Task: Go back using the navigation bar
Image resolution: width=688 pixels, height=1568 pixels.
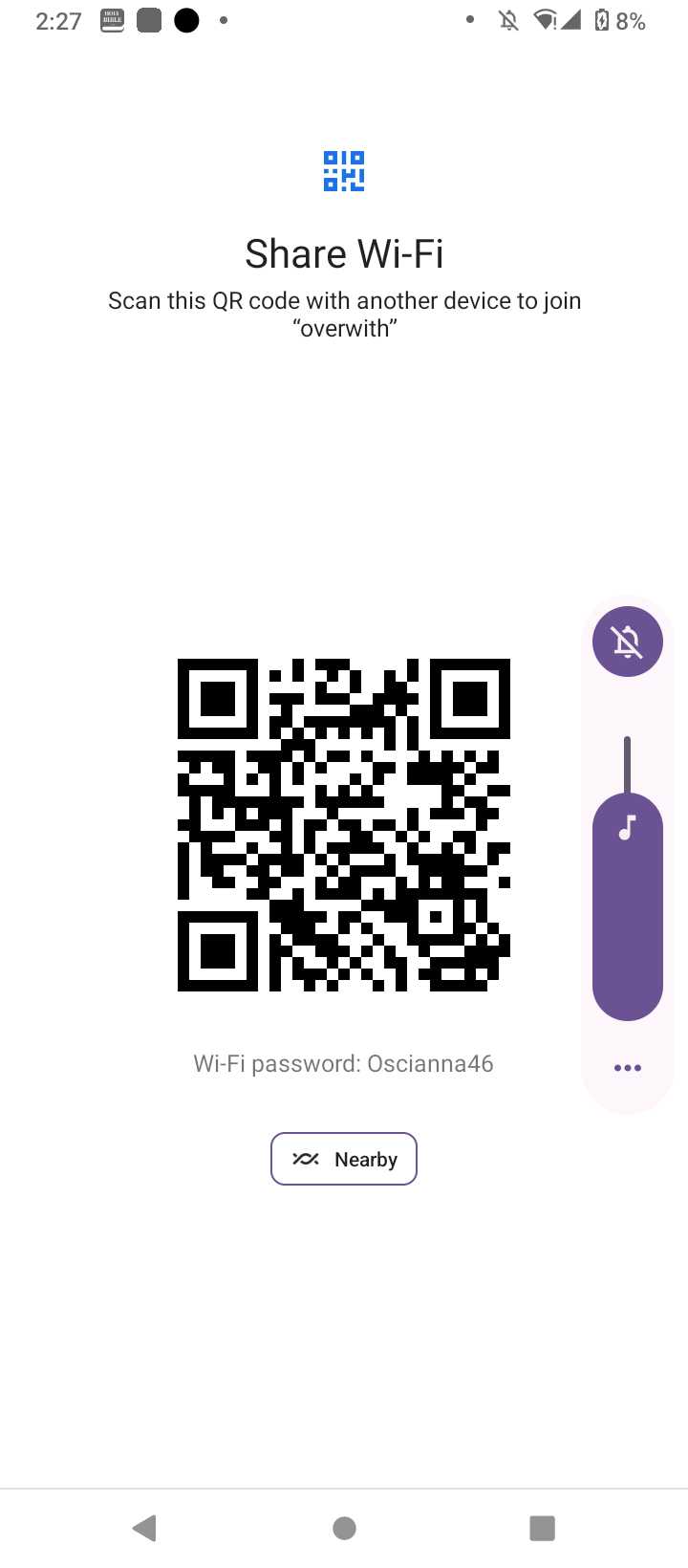Action: click(x=144, y=1528)
